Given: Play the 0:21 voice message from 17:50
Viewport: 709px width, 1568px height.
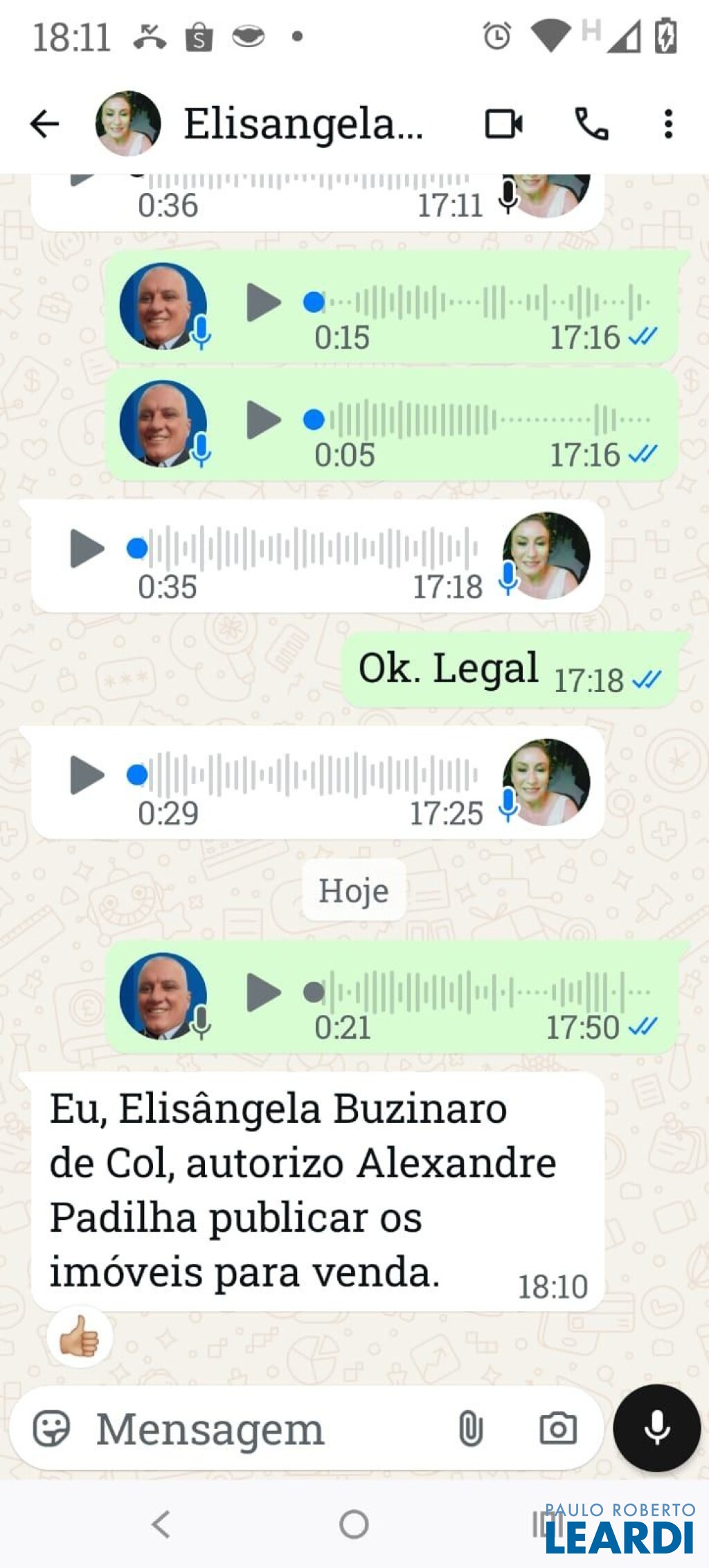Looking at the screenshot, I should pos(263,992).
